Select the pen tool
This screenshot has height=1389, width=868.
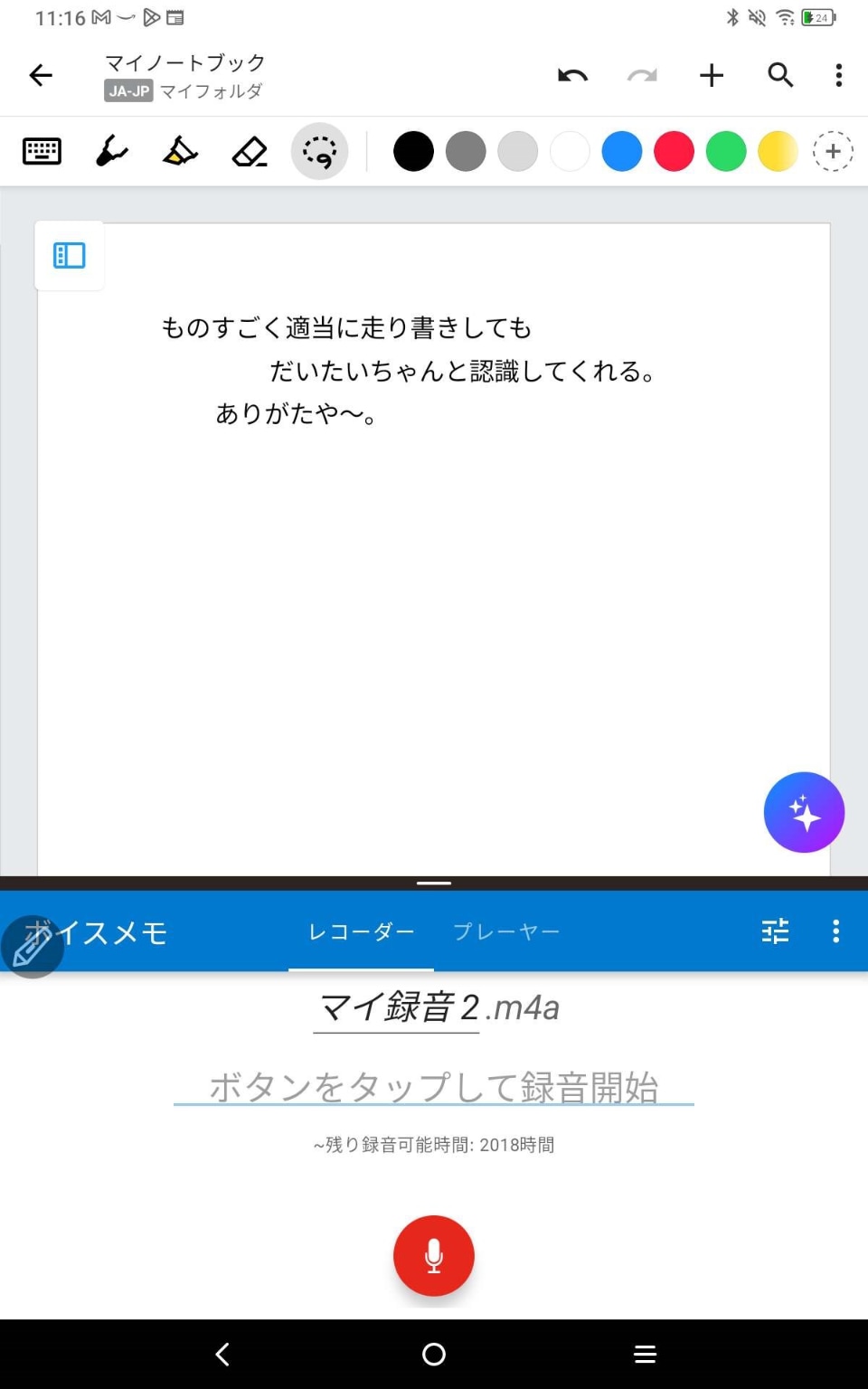click(111, 151)
